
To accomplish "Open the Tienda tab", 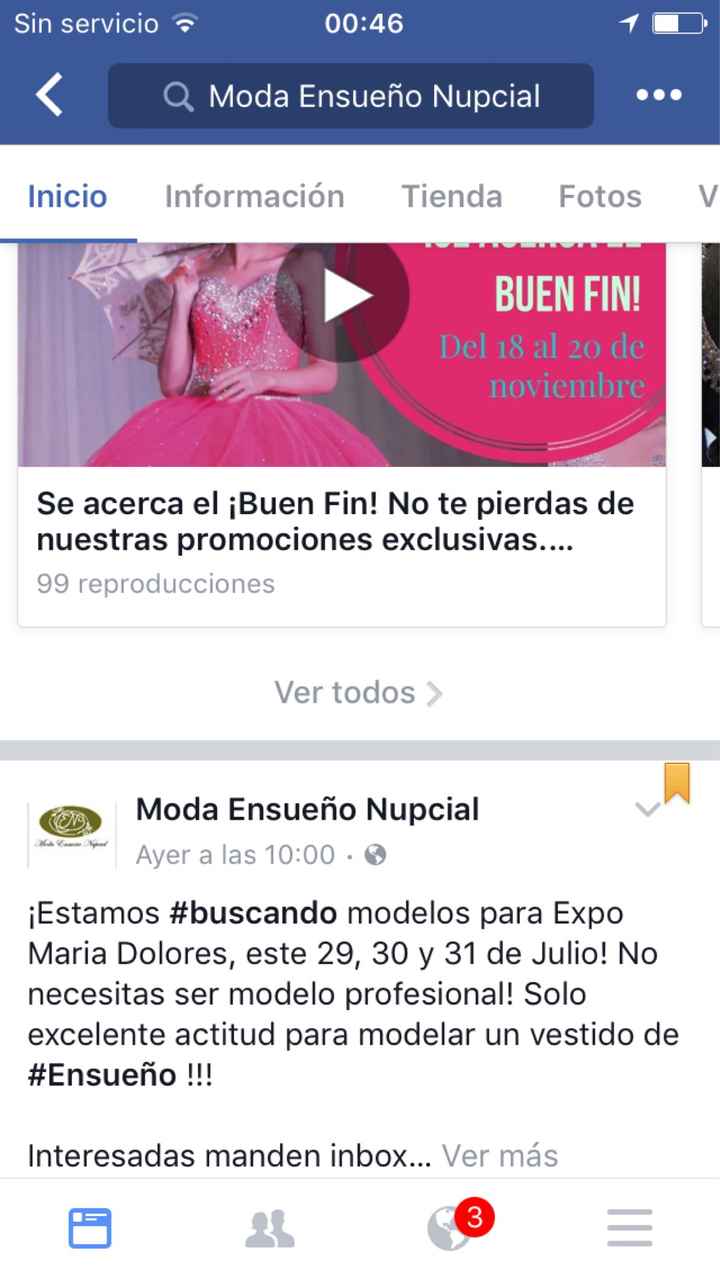I will 451,196.
